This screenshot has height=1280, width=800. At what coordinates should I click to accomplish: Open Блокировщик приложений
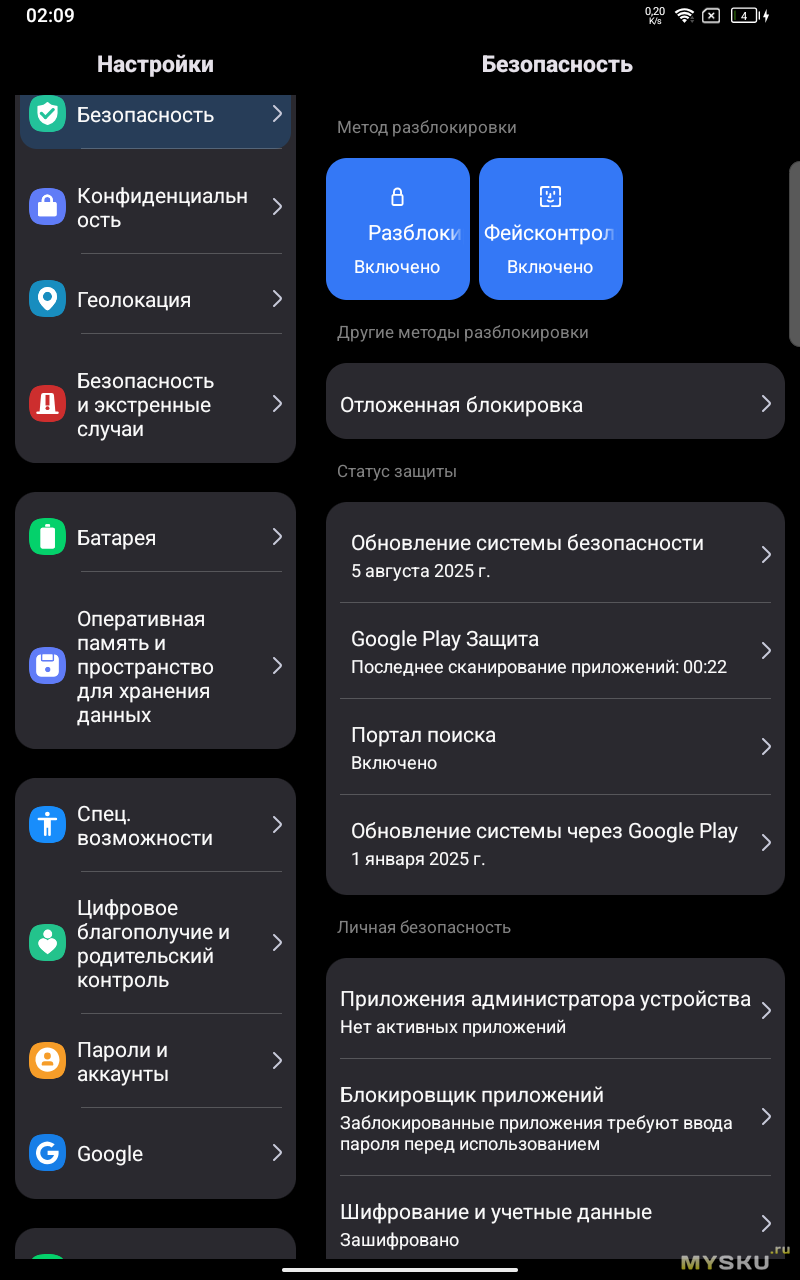pyautogui.click(x=555, y=1118)
